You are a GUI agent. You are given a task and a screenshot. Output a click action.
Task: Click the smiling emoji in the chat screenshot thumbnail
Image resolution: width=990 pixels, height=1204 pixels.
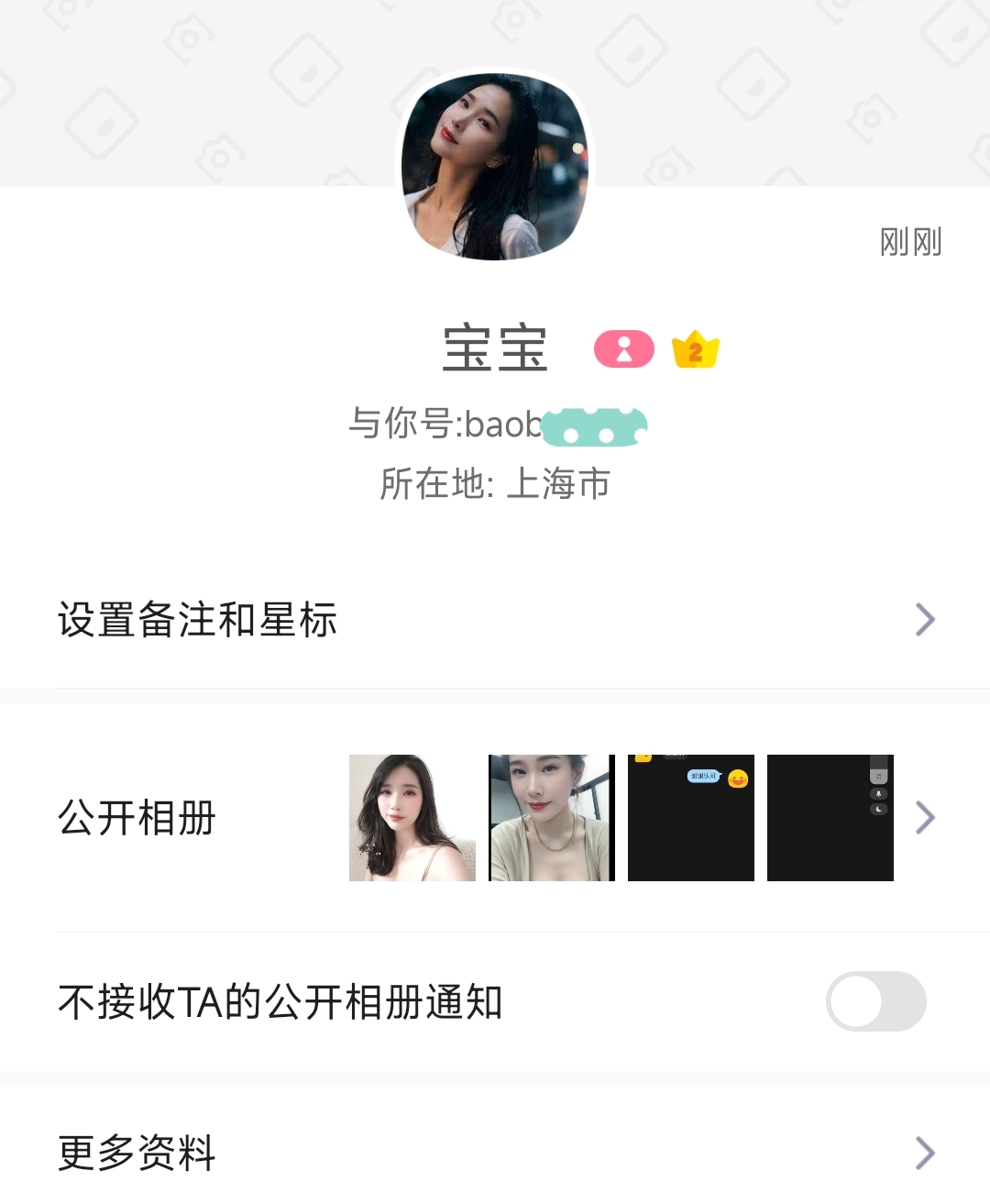tap(739, 779)
